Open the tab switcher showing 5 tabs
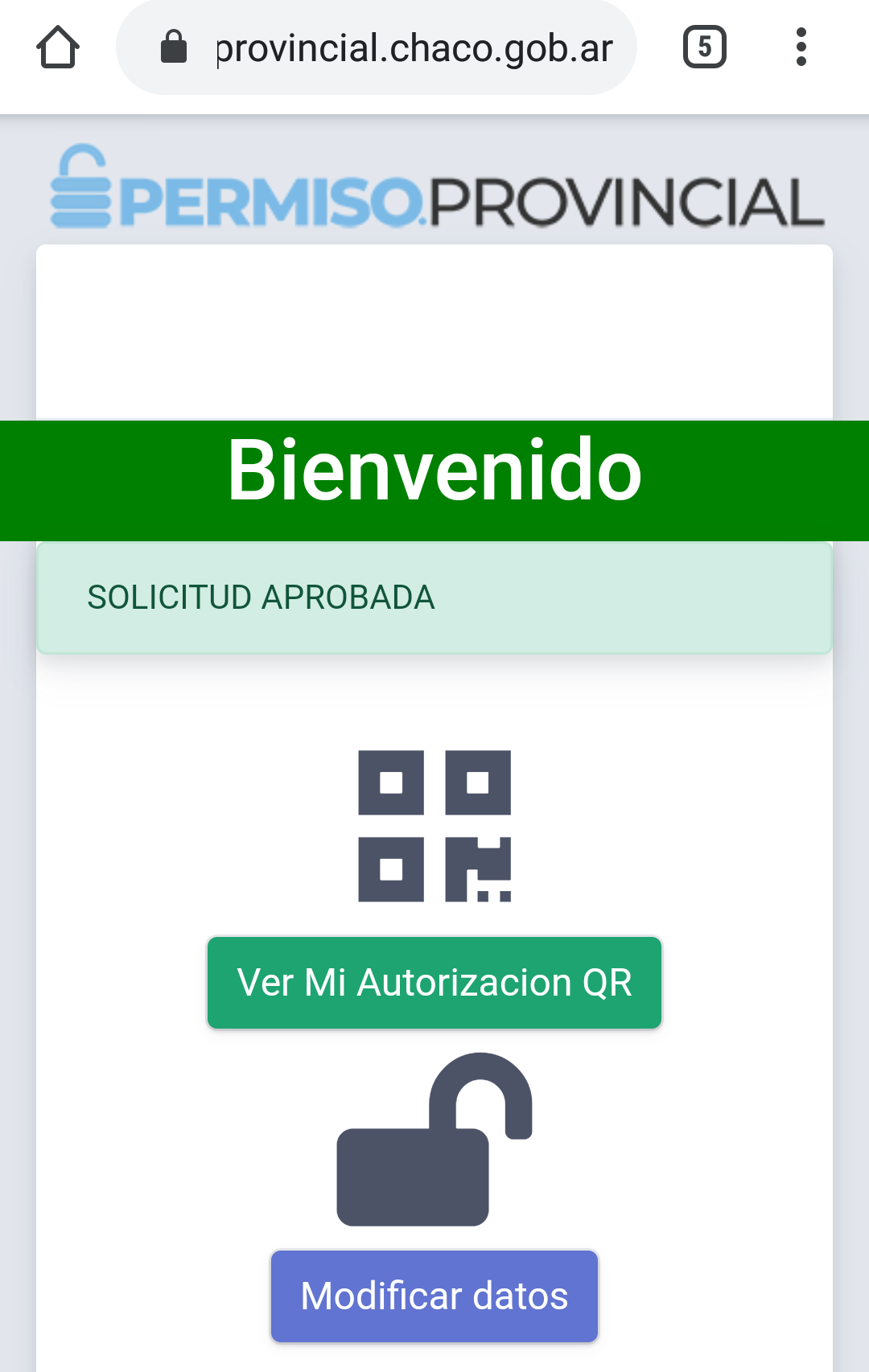Image resolution: width=869 pixels, height=1372 pixels. point(704,47)
